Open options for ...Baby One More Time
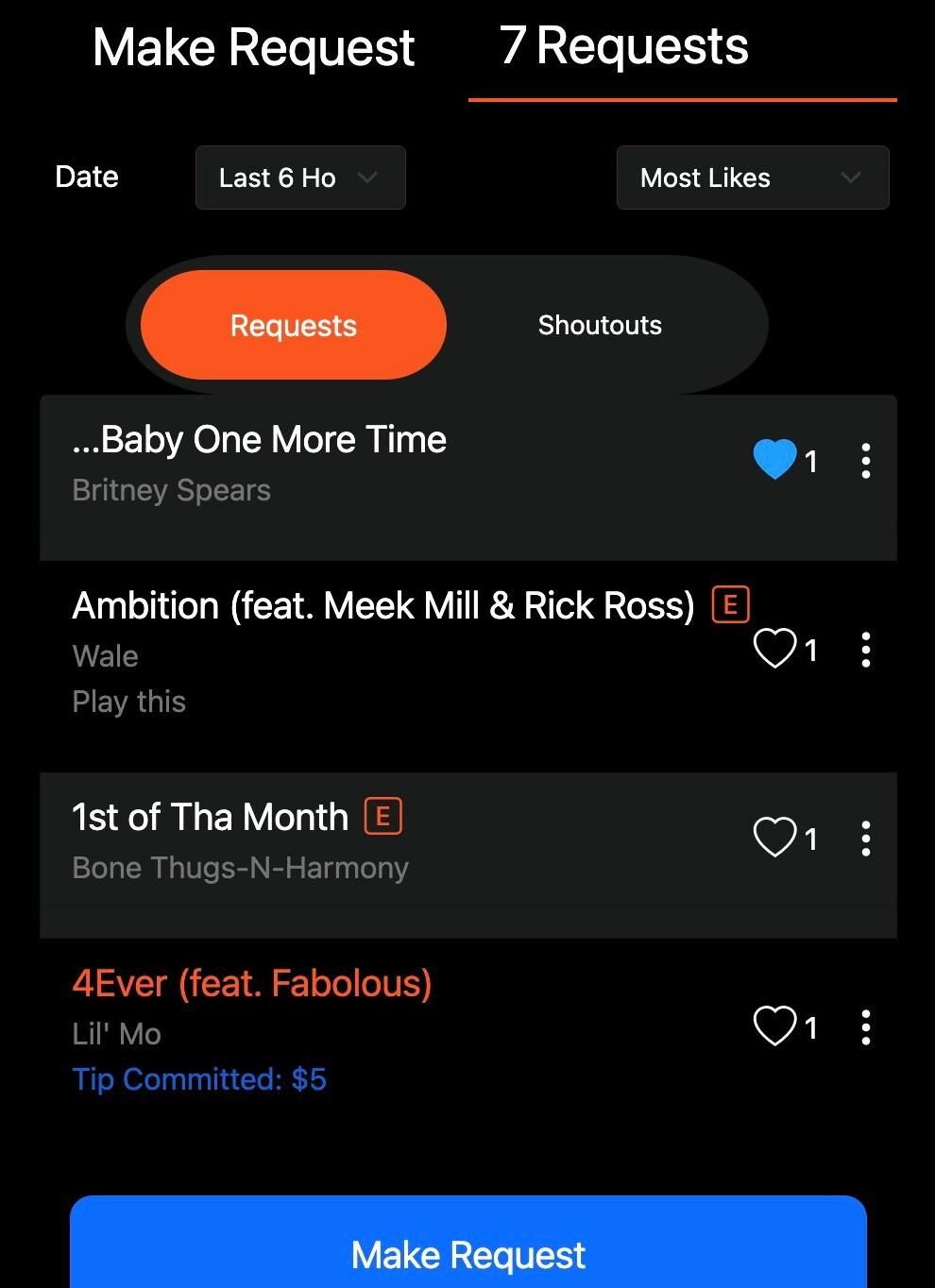The height and width of the screenshot is (1288, 935). 865,461
